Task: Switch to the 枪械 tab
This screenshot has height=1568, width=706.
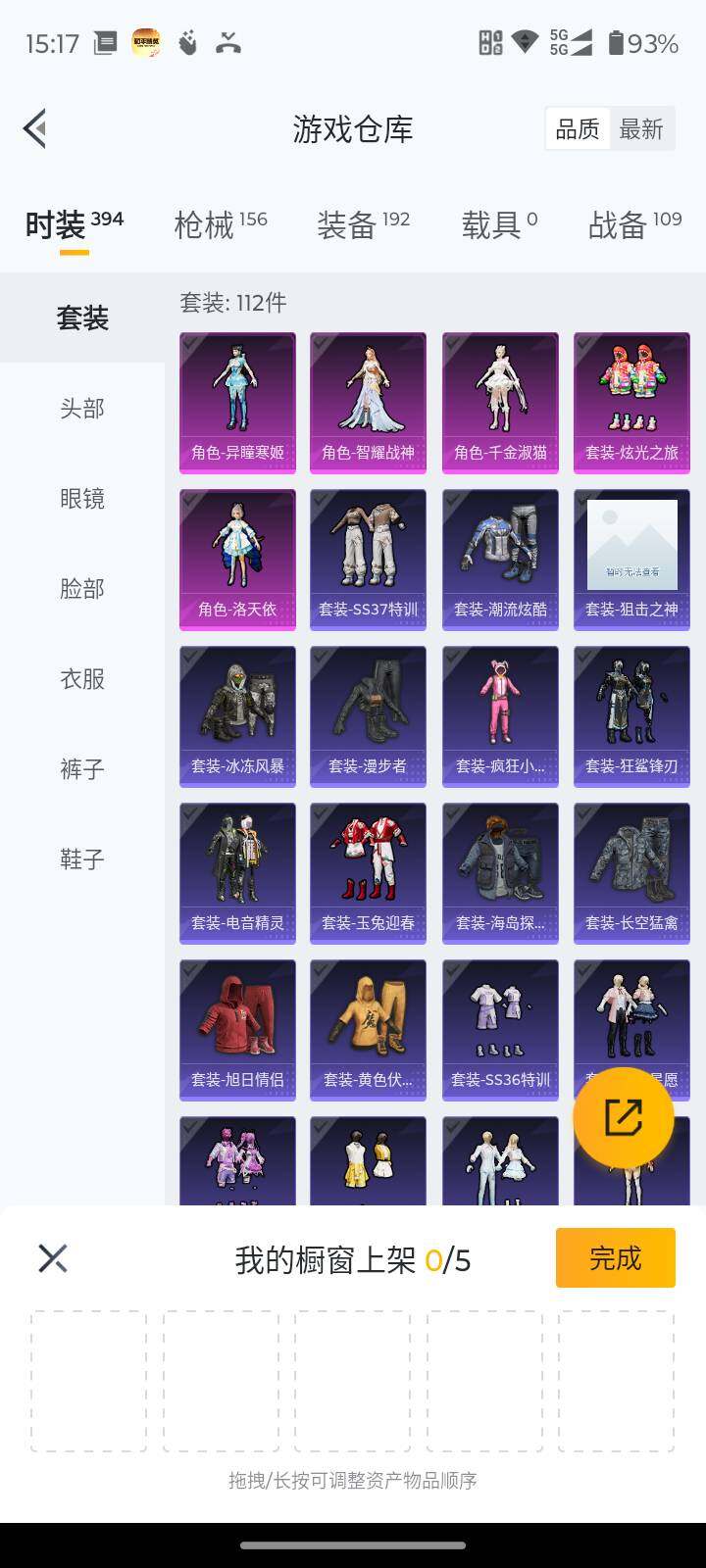Action: click(220, 224)
